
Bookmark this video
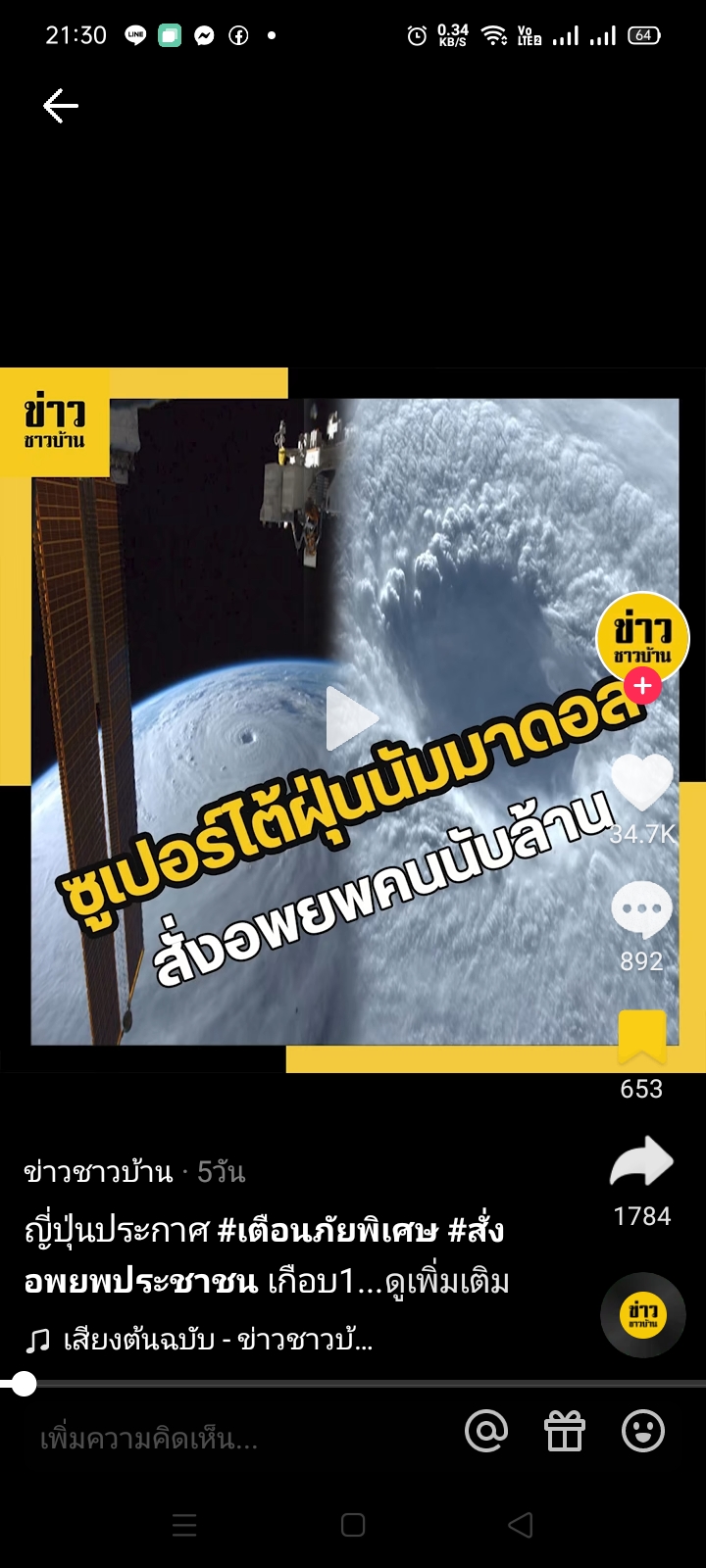coord(641,1037)
